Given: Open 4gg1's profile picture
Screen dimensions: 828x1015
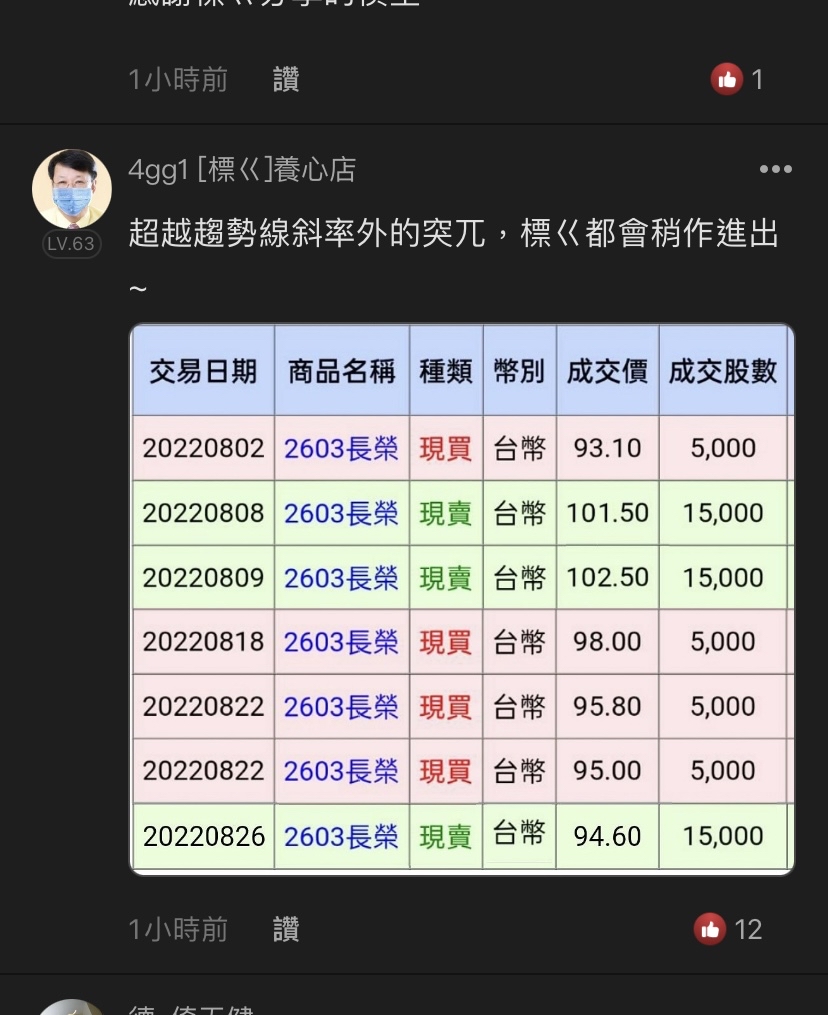Looking at the screenshot, I should coord(72,189).
